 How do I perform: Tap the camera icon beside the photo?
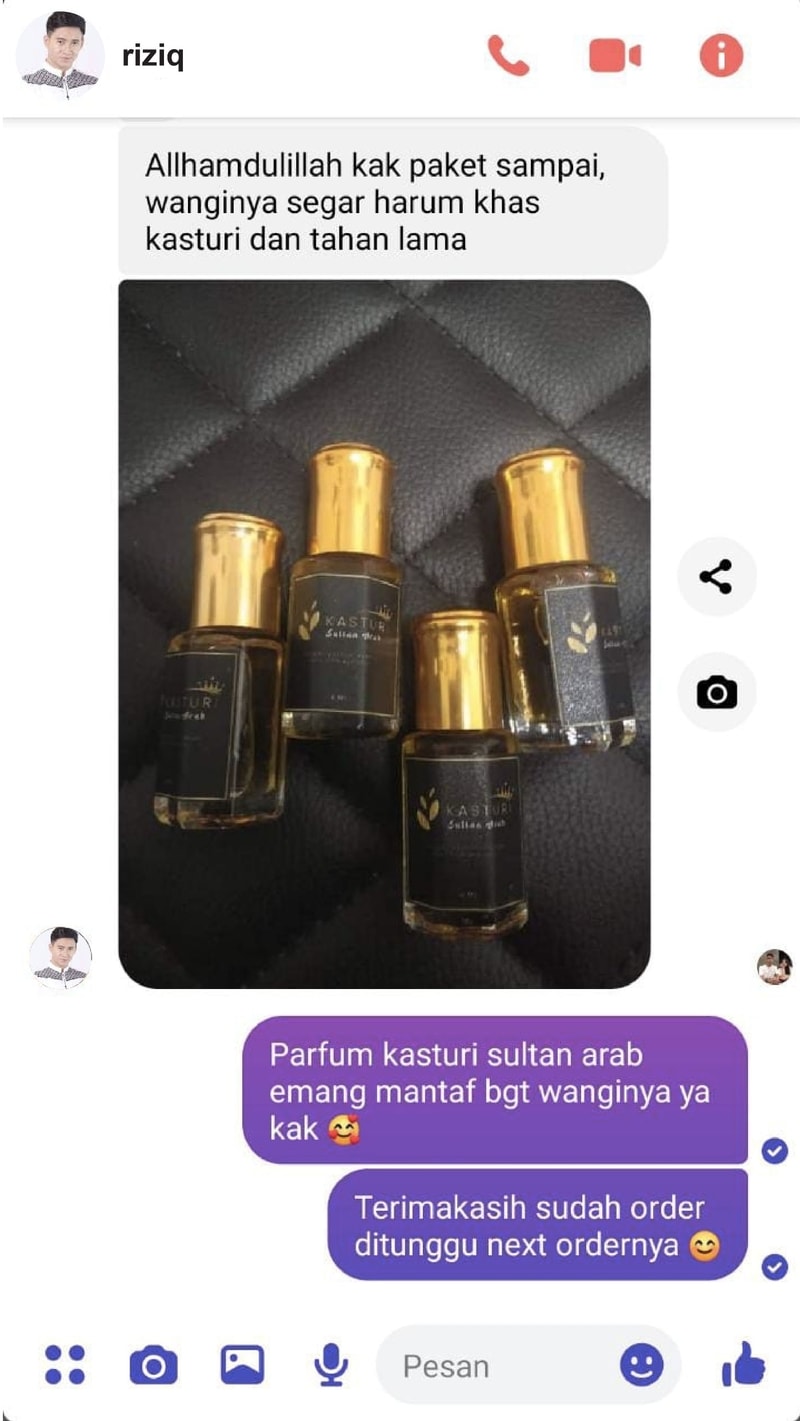click(716, 691)
